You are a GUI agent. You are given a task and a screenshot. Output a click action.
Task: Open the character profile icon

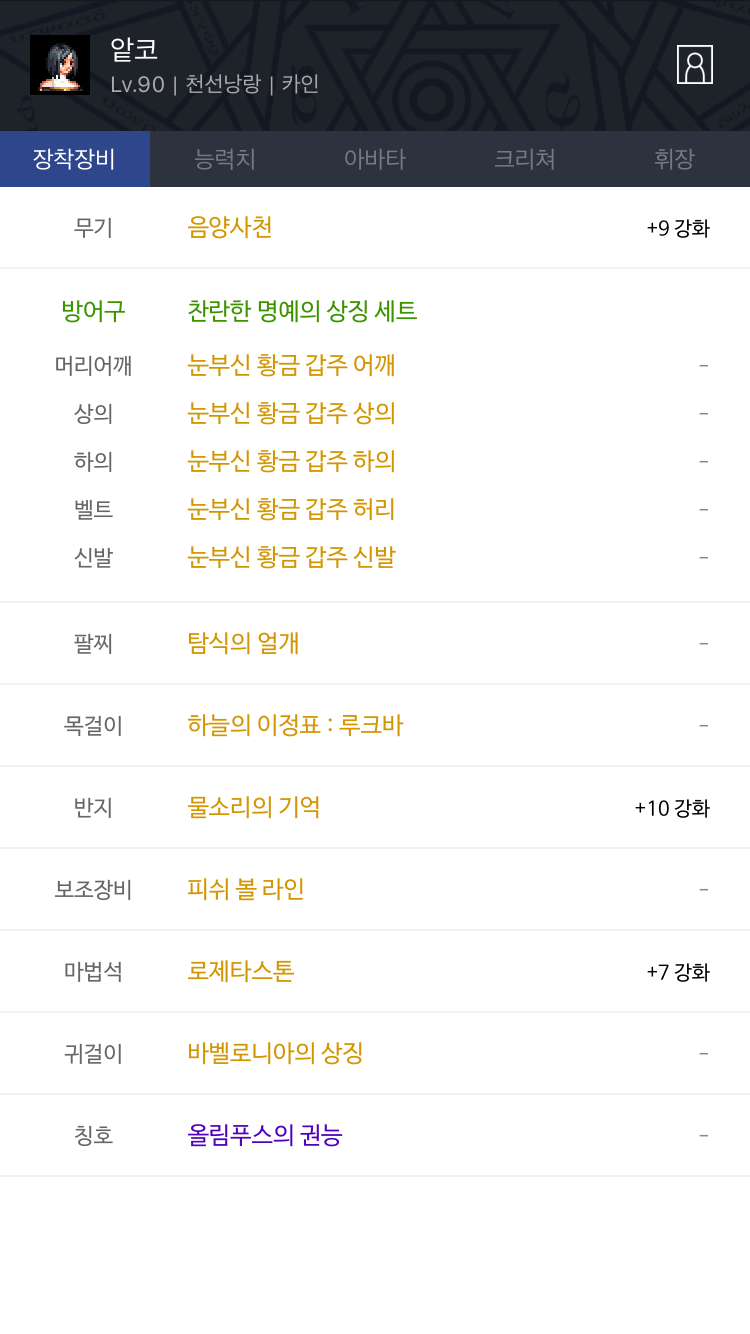coord(694,64)
